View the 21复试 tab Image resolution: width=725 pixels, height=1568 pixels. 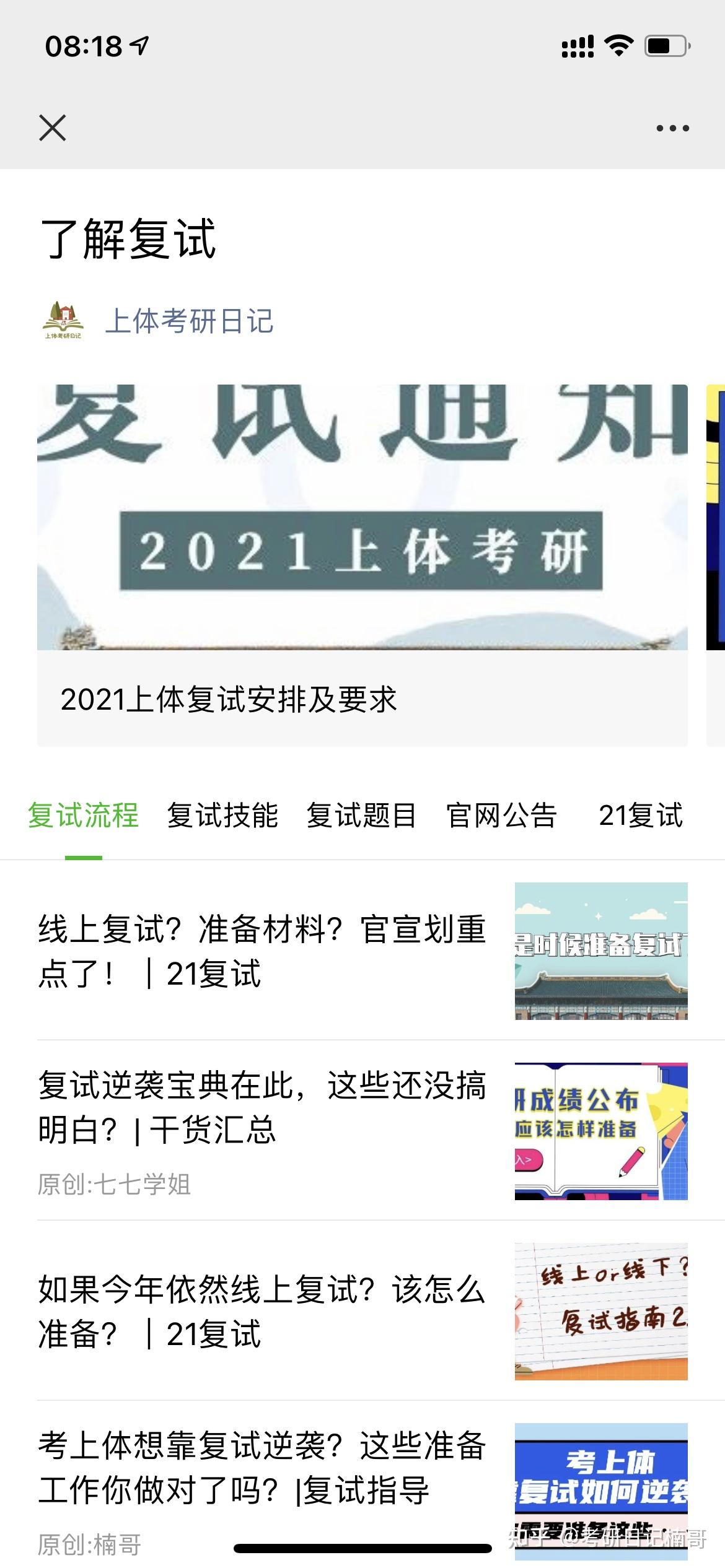point(640,815)
